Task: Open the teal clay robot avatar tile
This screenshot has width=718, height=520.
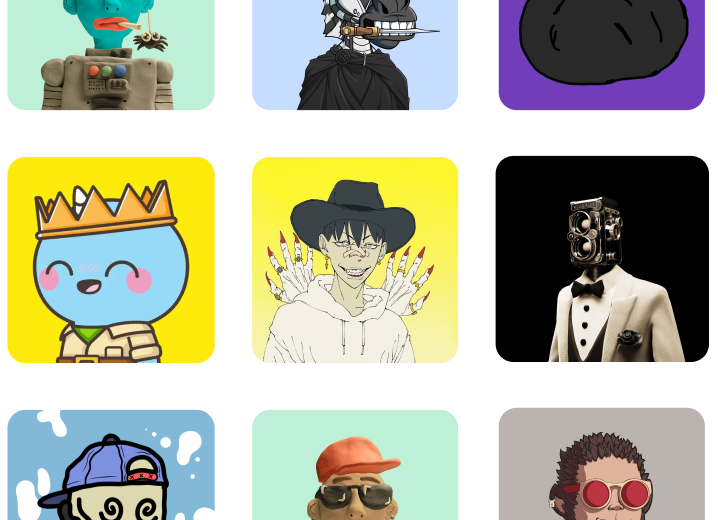Action: point(111,54)
